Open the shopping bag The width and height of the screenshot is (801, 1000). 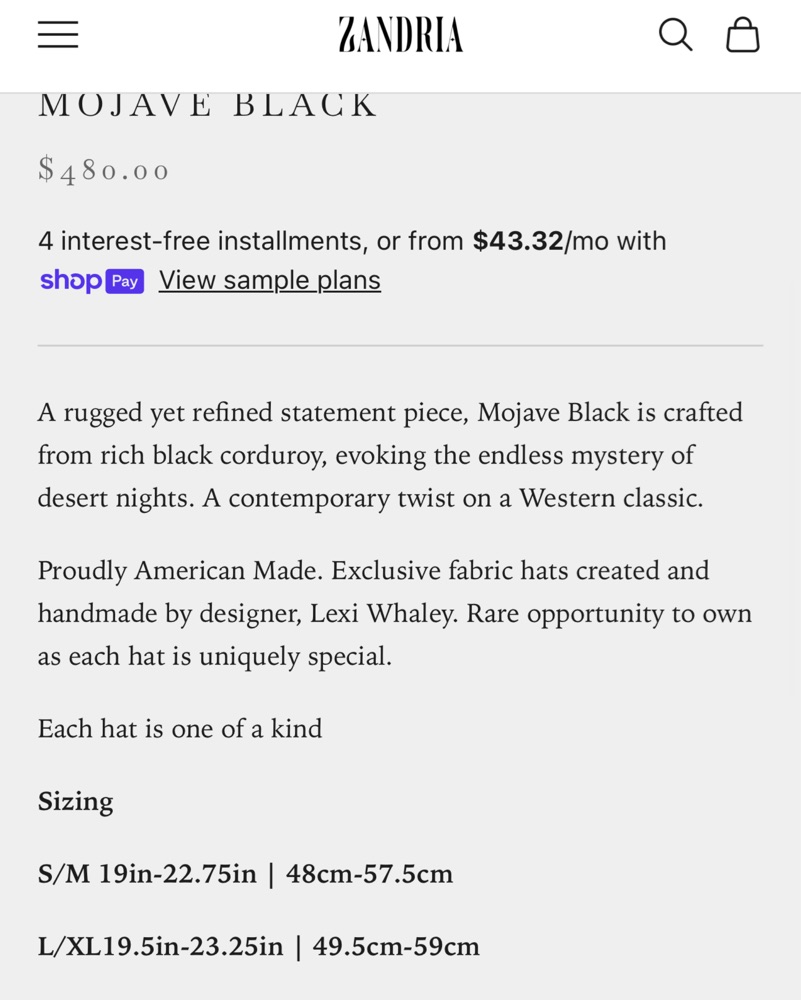743,34
